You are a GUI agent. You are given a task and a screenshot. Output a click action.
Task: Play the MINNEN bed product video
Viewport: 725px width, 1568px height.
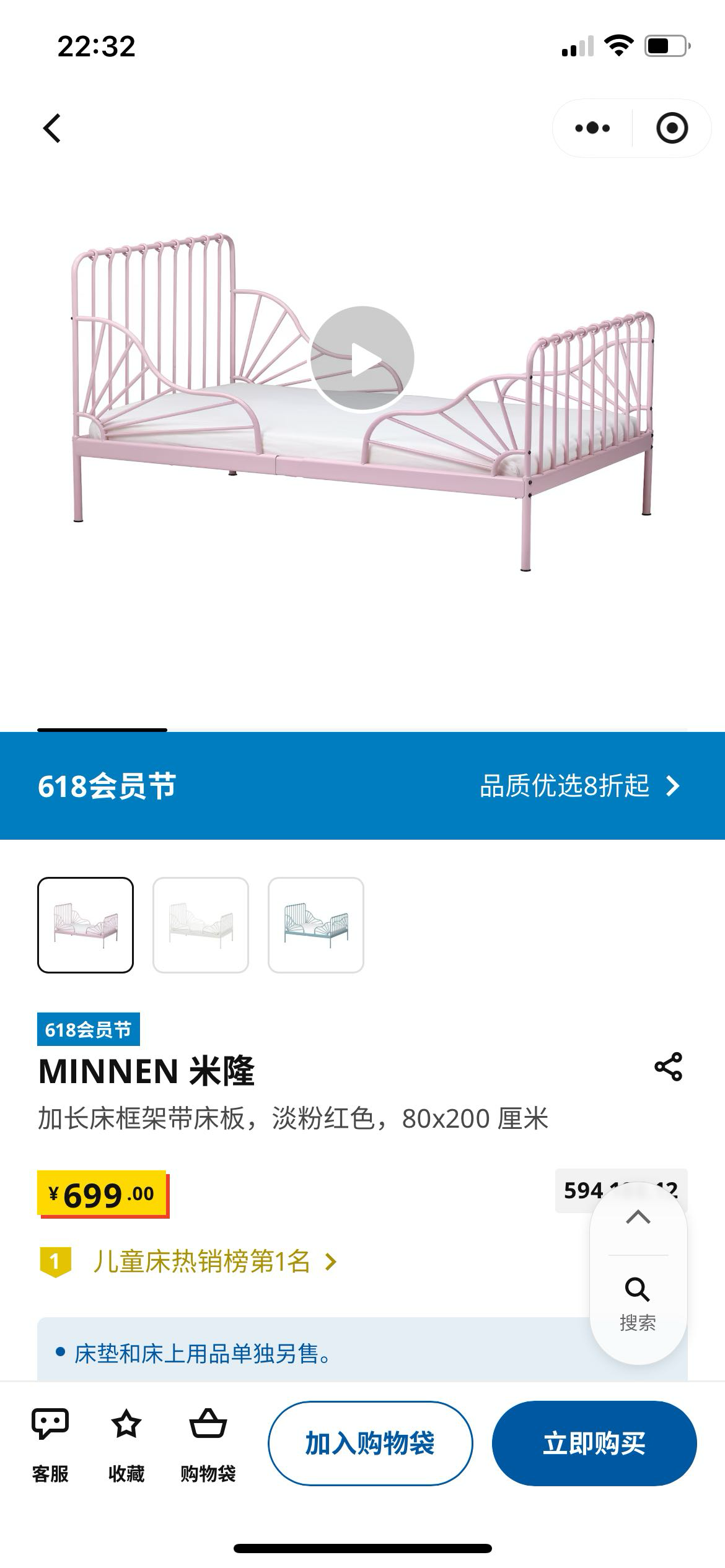coord(362,359)
